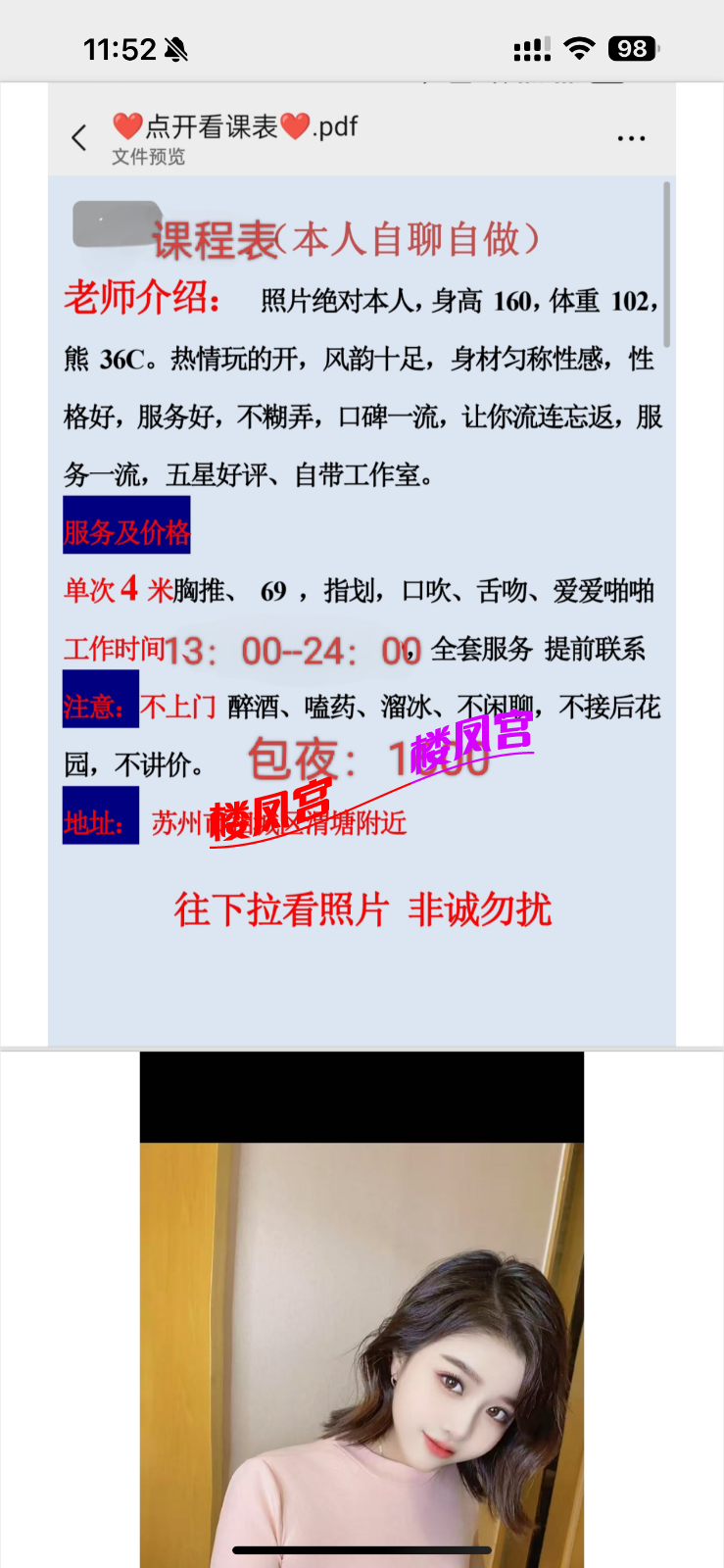Go back from the PDF preview
The image size is (724, 1568).
coord(79,138)
